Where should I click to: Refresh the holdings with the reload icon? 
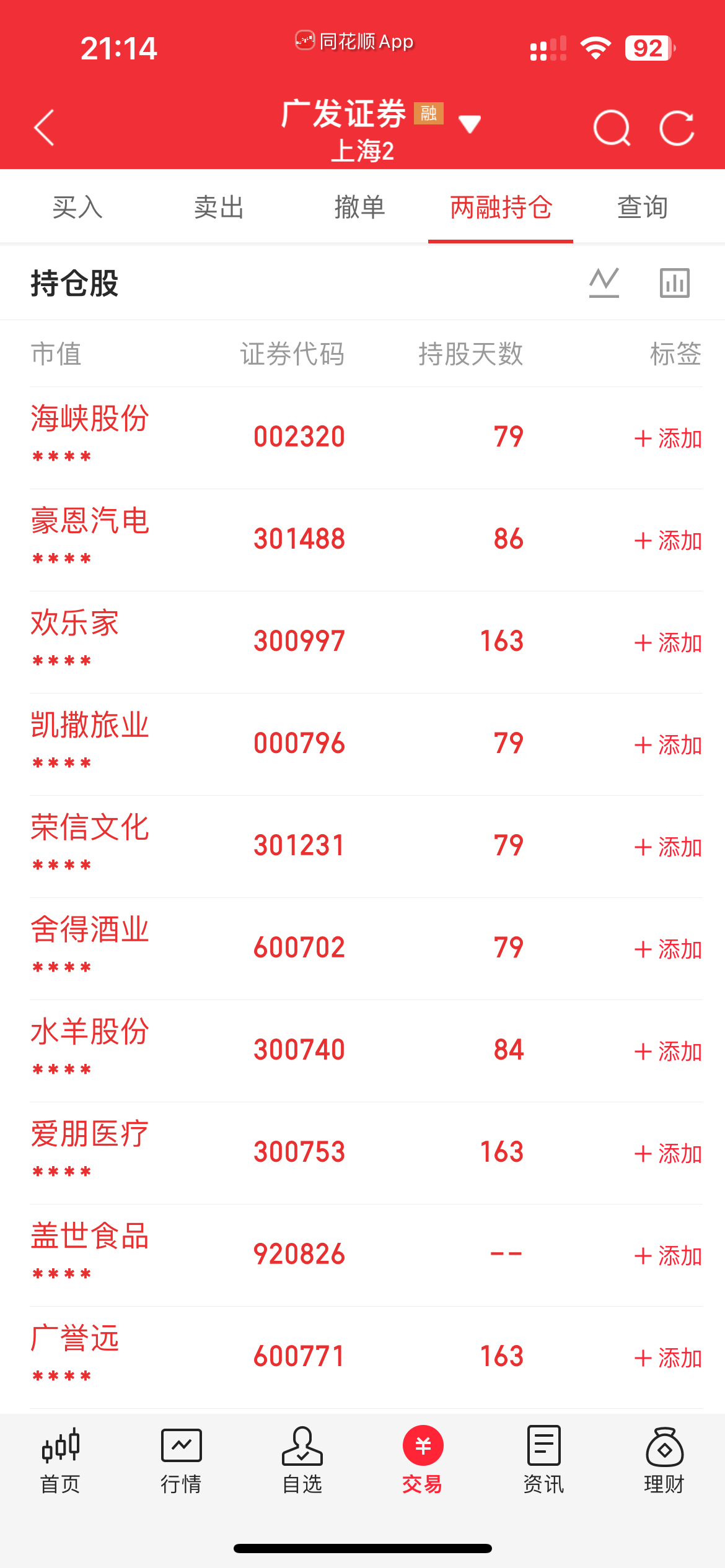coord(677,128)
